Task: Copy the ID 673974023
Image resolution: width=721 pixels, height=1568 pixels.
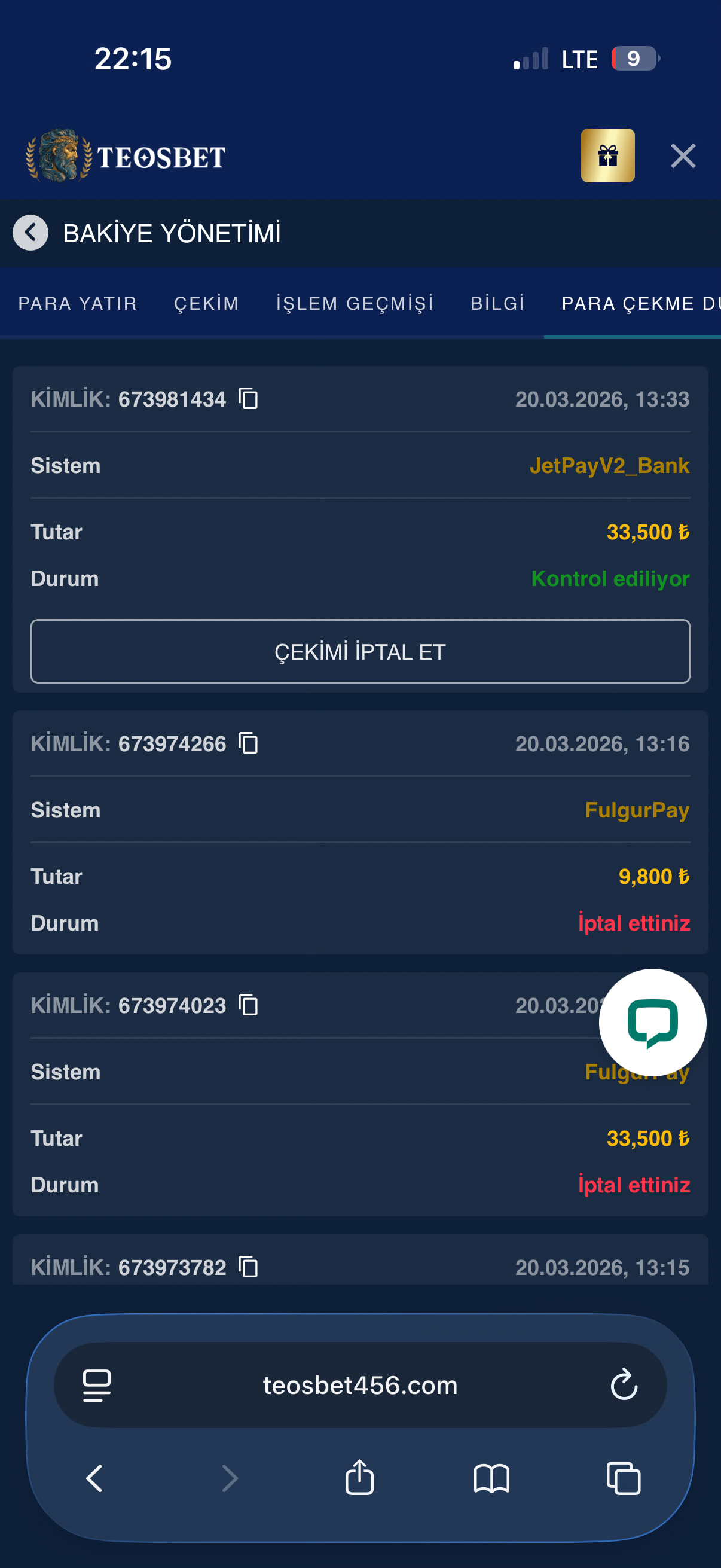Action: 248,1005
